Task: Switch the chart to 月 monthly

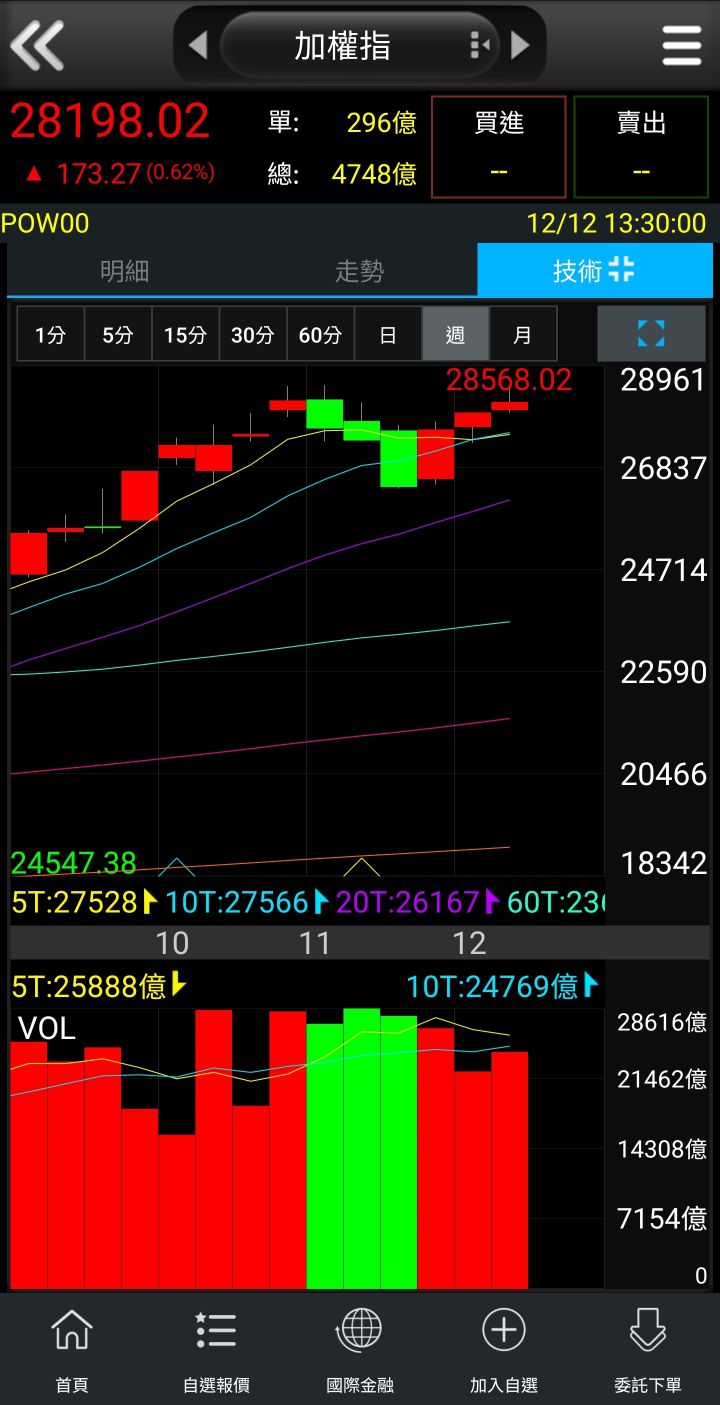Action: (523, 334)
